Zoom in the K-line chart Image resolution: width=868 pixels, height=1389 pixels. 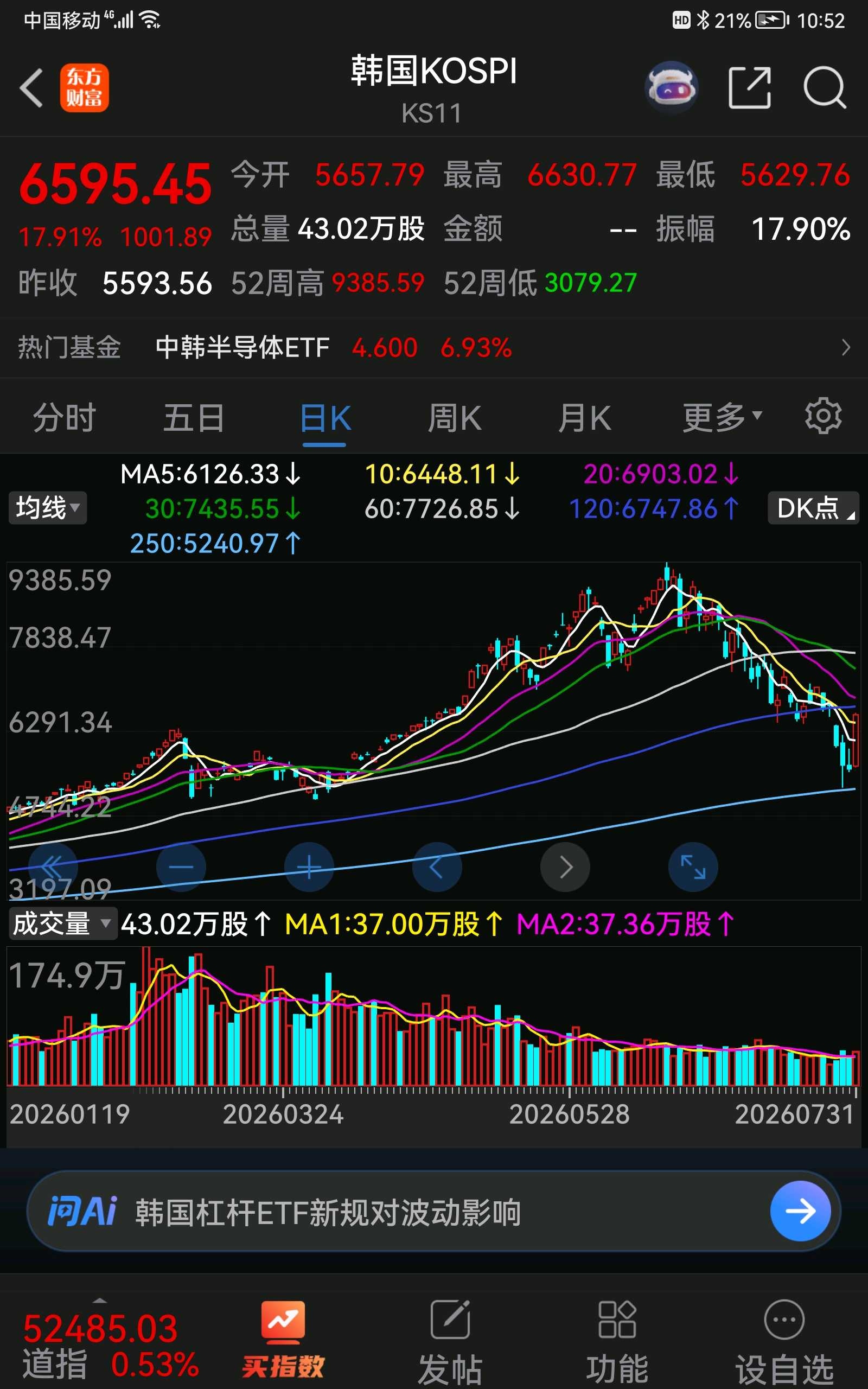[309, 866]
